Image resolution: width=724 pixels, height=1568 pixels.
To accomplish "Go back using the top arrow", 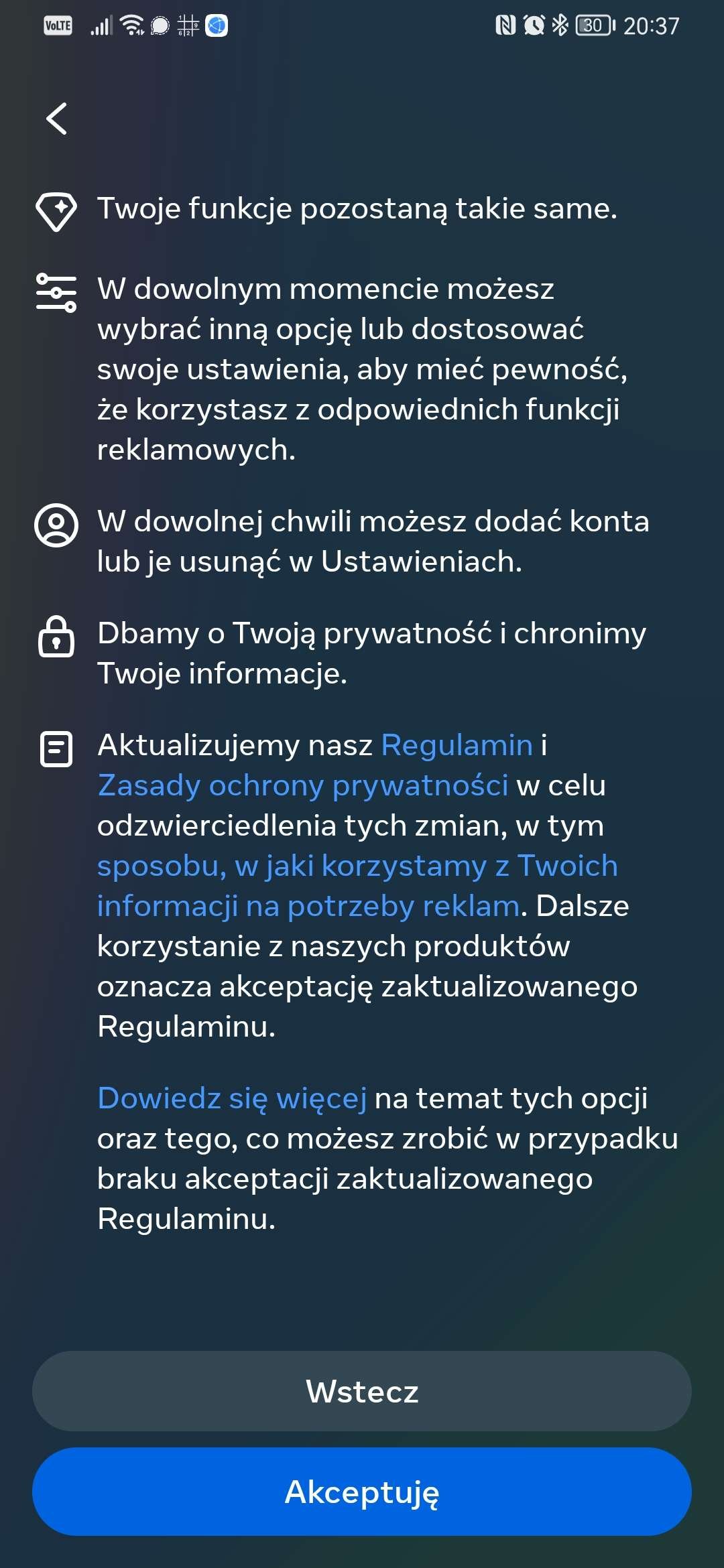I will [x=57, y=119].
